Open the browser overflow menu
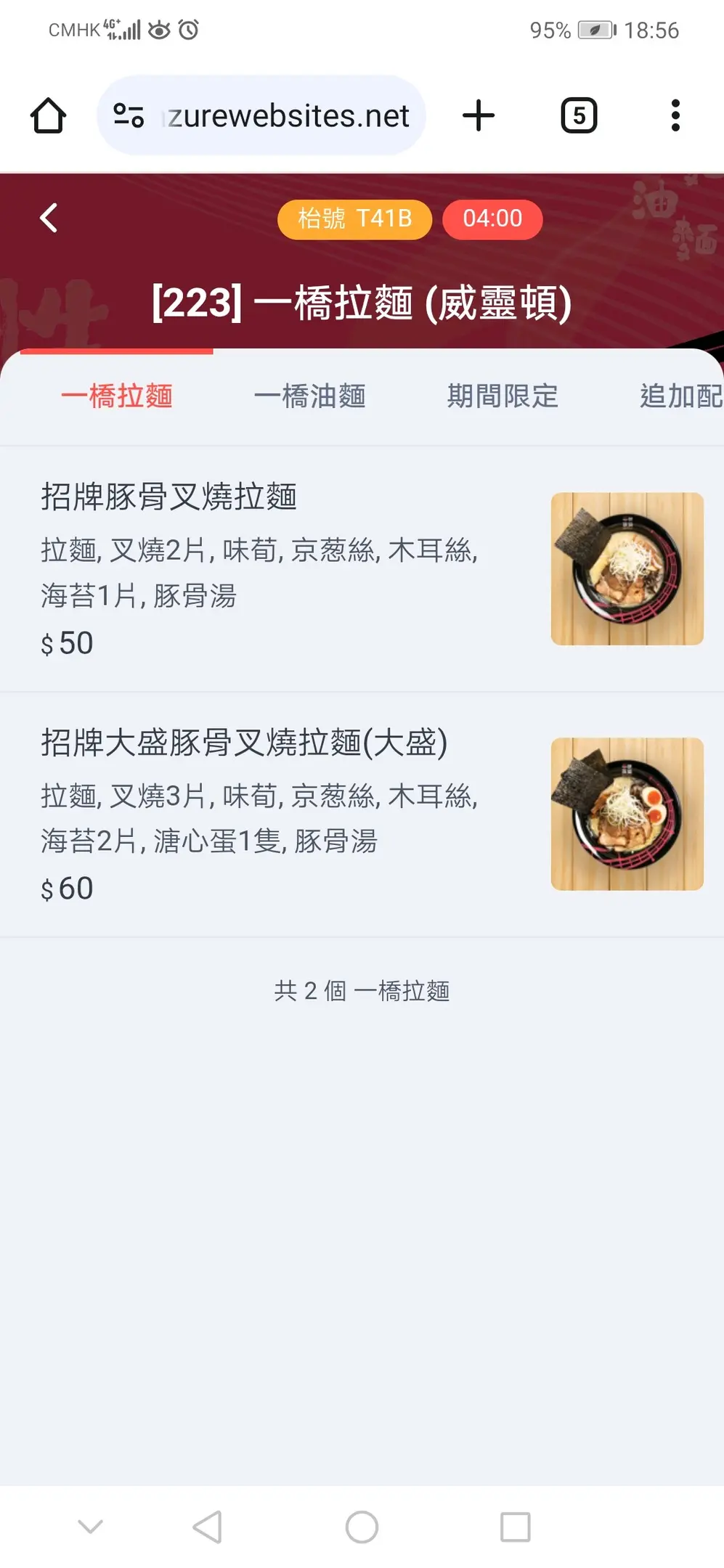Screen dimensions: 724x1568 [x=675, y=116]
